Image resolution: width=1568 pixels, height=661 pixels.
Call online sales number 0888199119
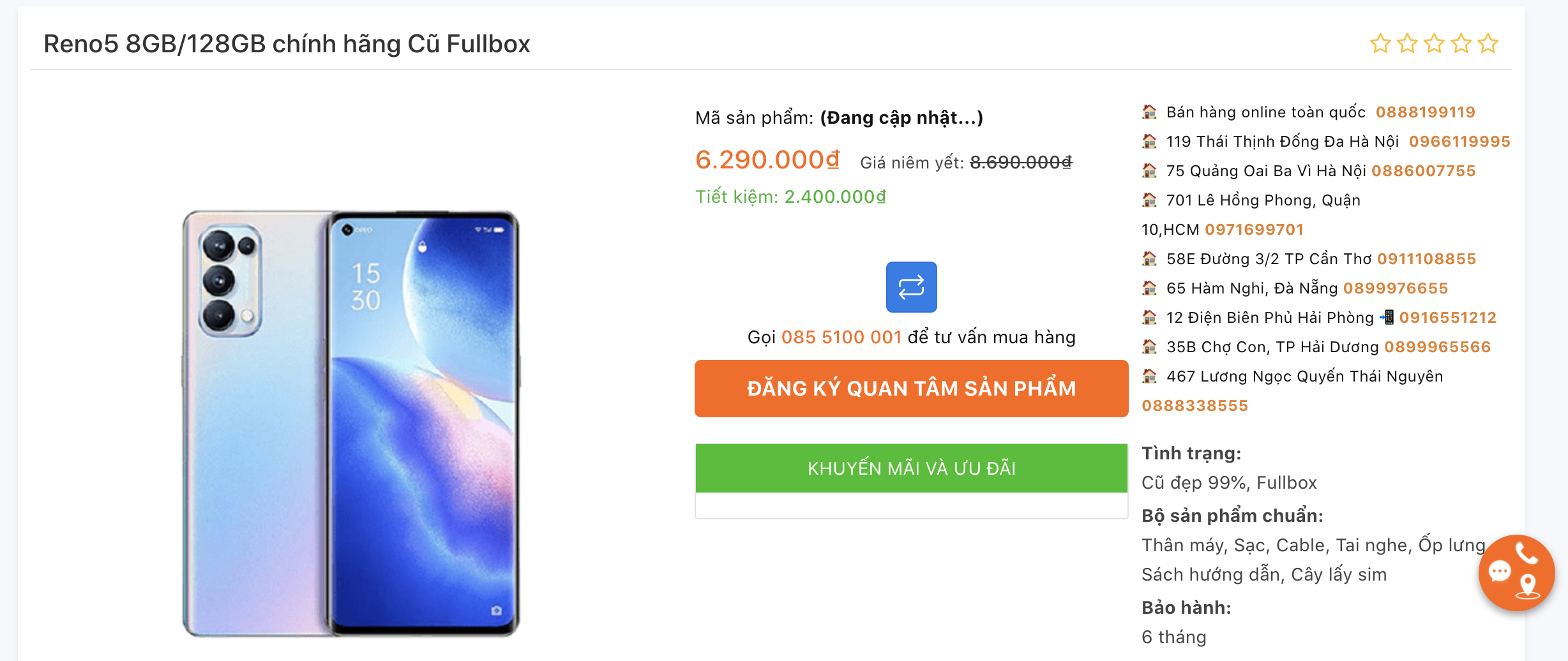[1425, 112]
